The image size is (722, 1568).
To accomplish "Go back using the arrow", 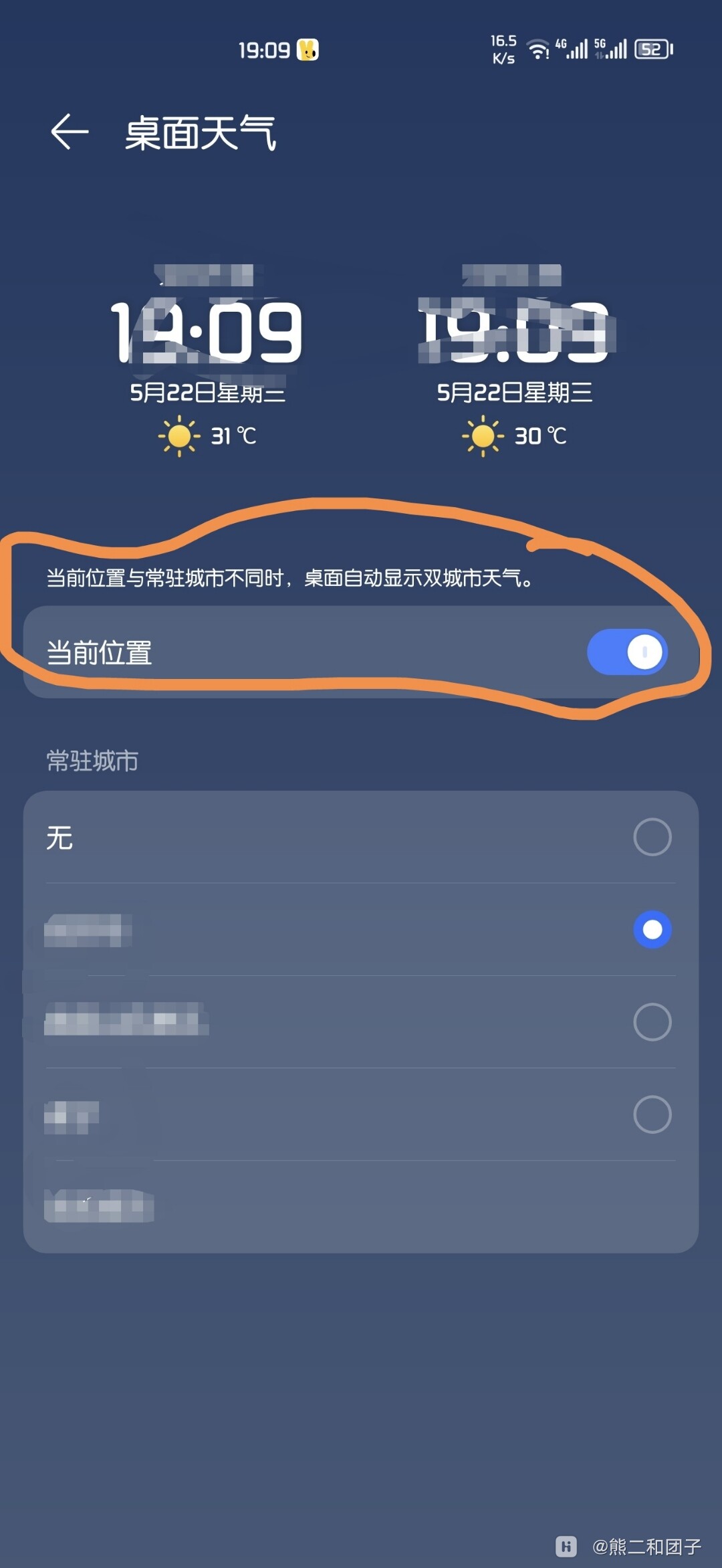I will coord(70,132).
